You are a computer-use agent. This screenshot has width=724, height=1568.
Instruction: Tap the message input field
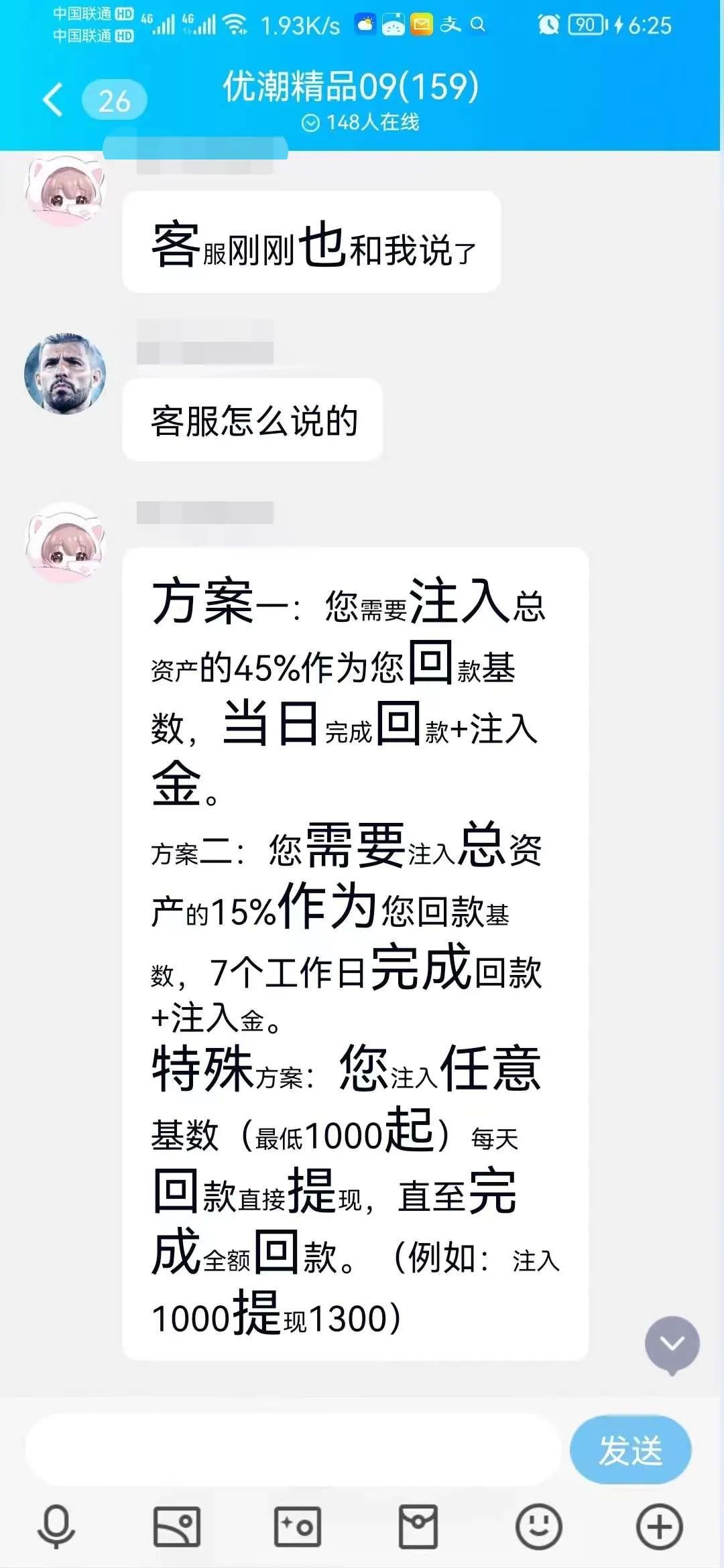[292, 1451]
